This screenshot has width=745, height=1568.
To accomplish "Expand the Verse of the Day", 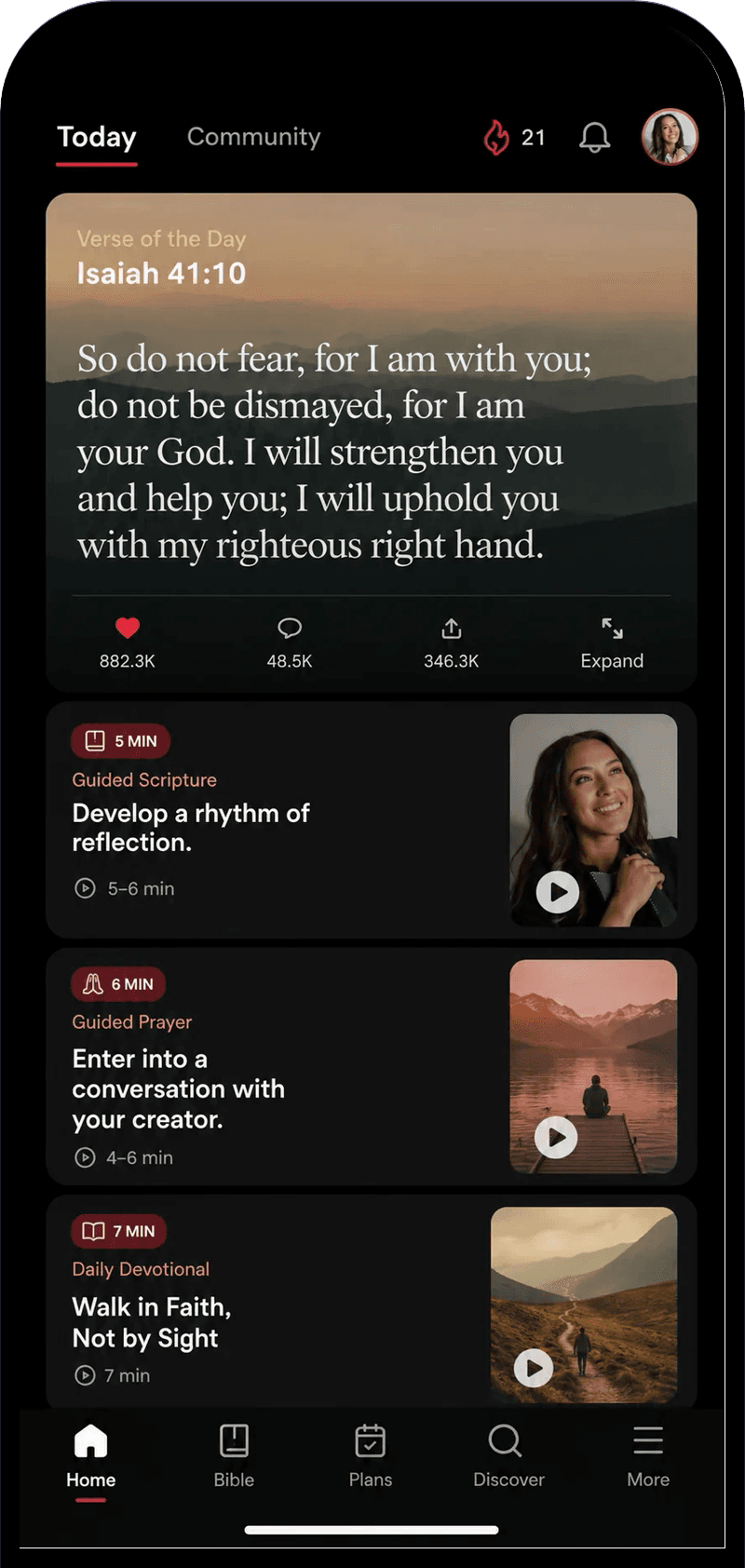I will (x=612, y=642).
